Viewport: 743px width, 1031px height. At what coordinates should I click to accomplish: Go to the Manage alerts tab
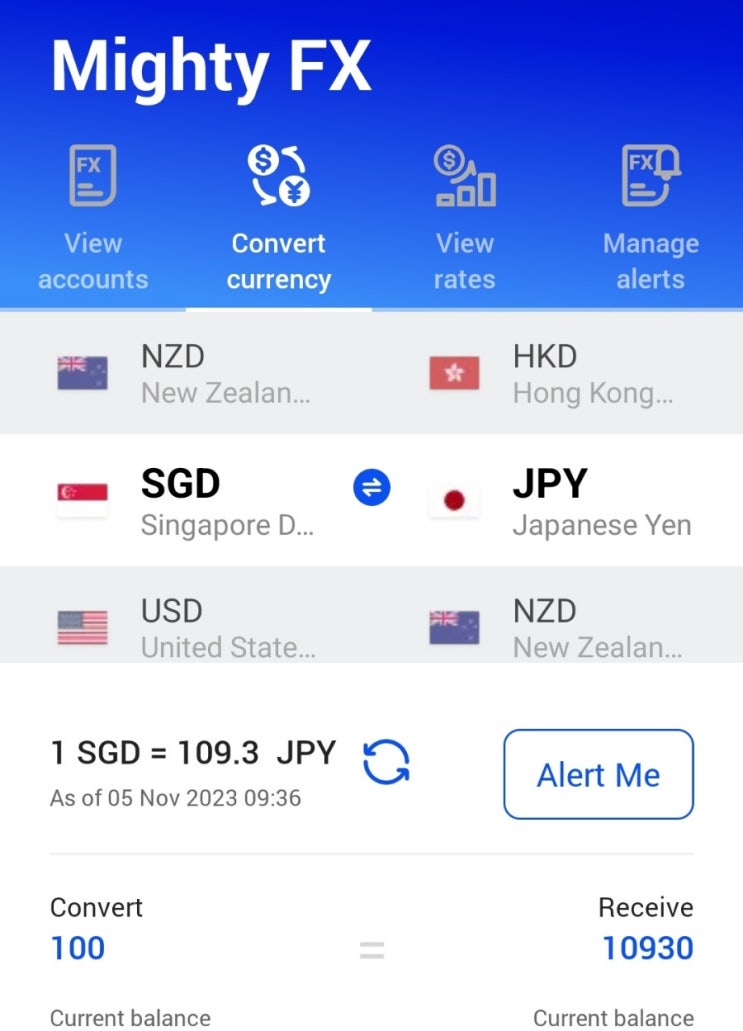click(650, 218)
